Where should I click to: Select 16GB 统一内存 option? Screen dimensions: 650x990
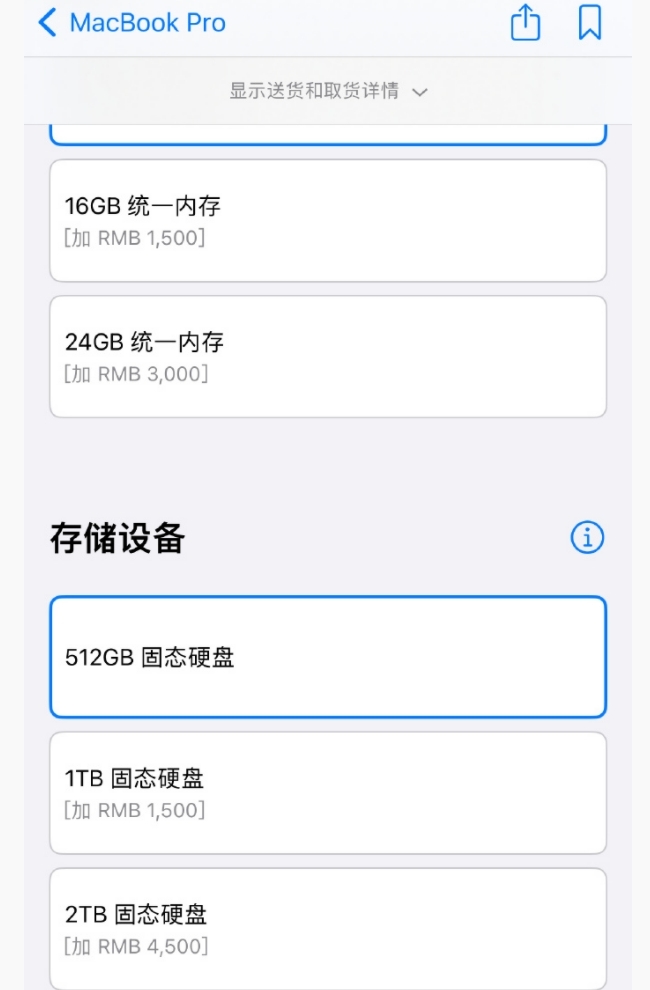(x=328, y=220)
